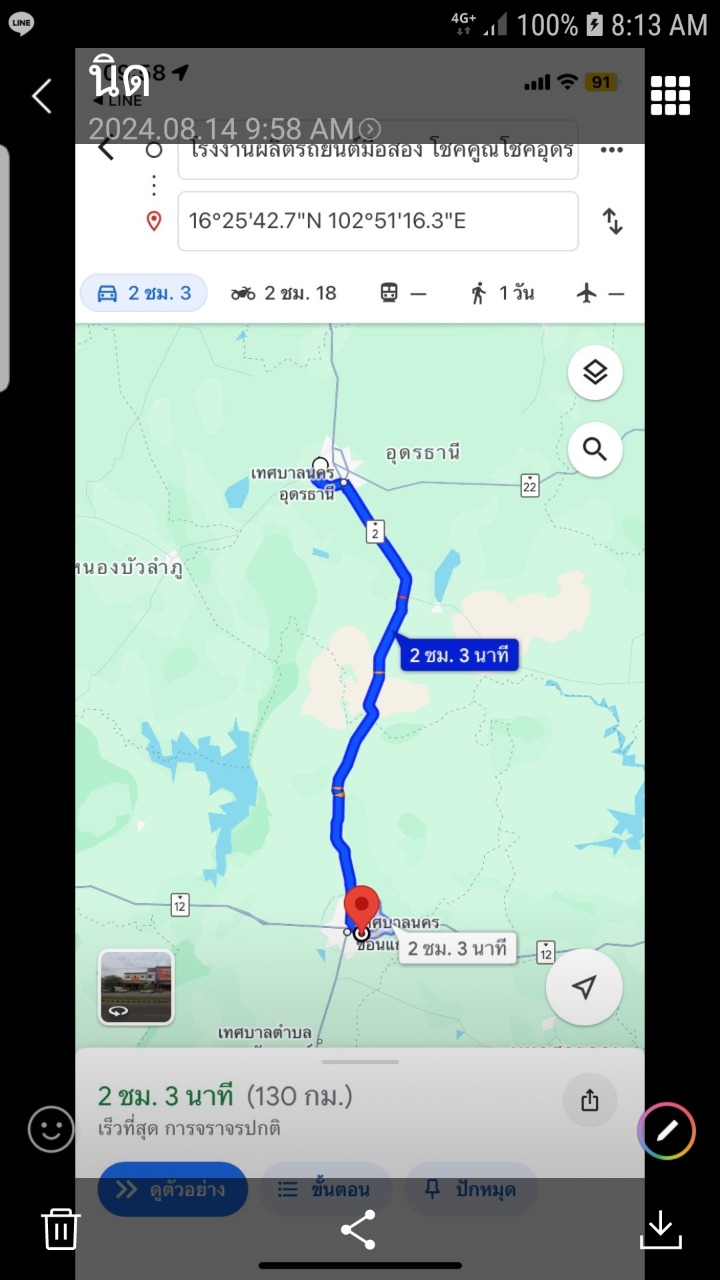
Task: Edit the image with the pencil tool
Action: click(x=666, y=1131)
